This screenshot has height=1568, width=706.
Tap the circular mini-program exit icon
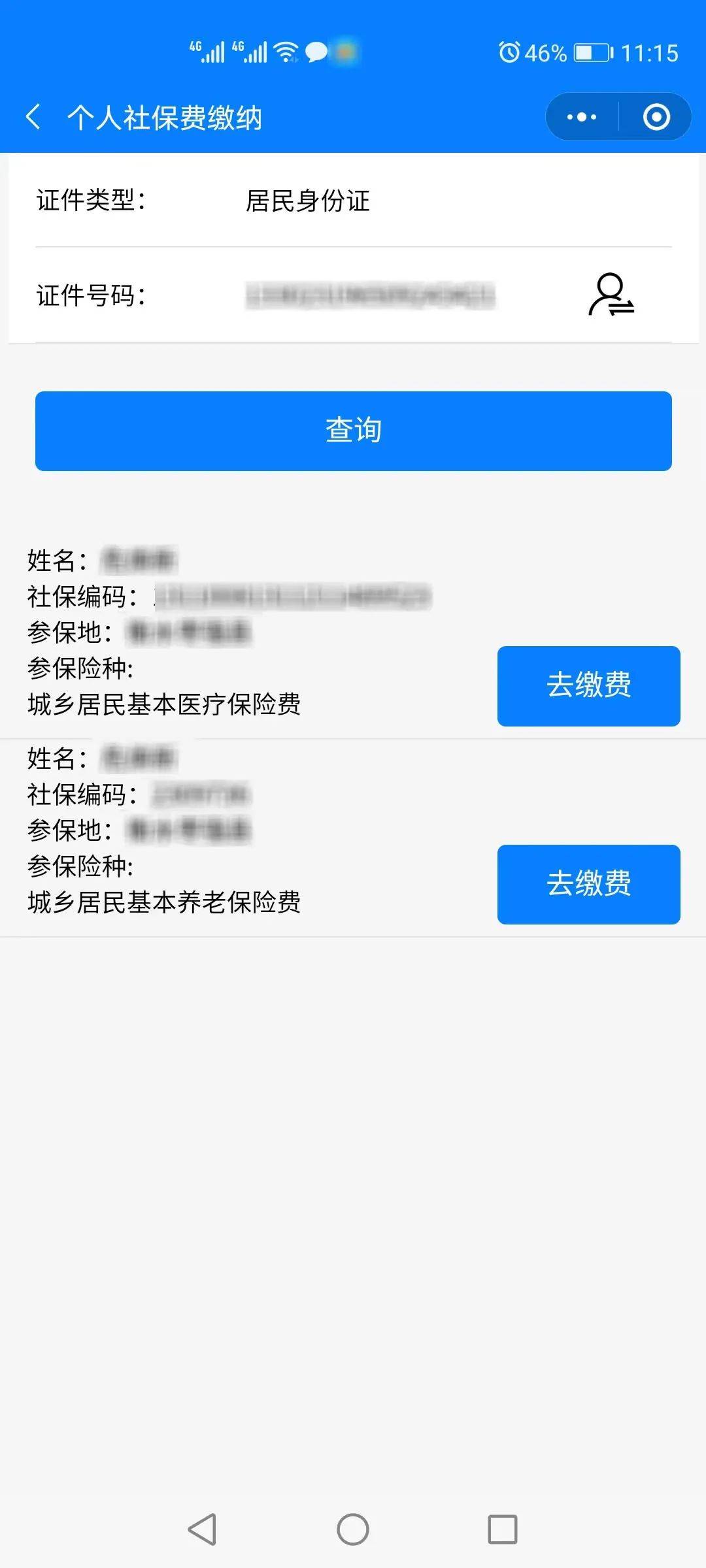[657, 116]
